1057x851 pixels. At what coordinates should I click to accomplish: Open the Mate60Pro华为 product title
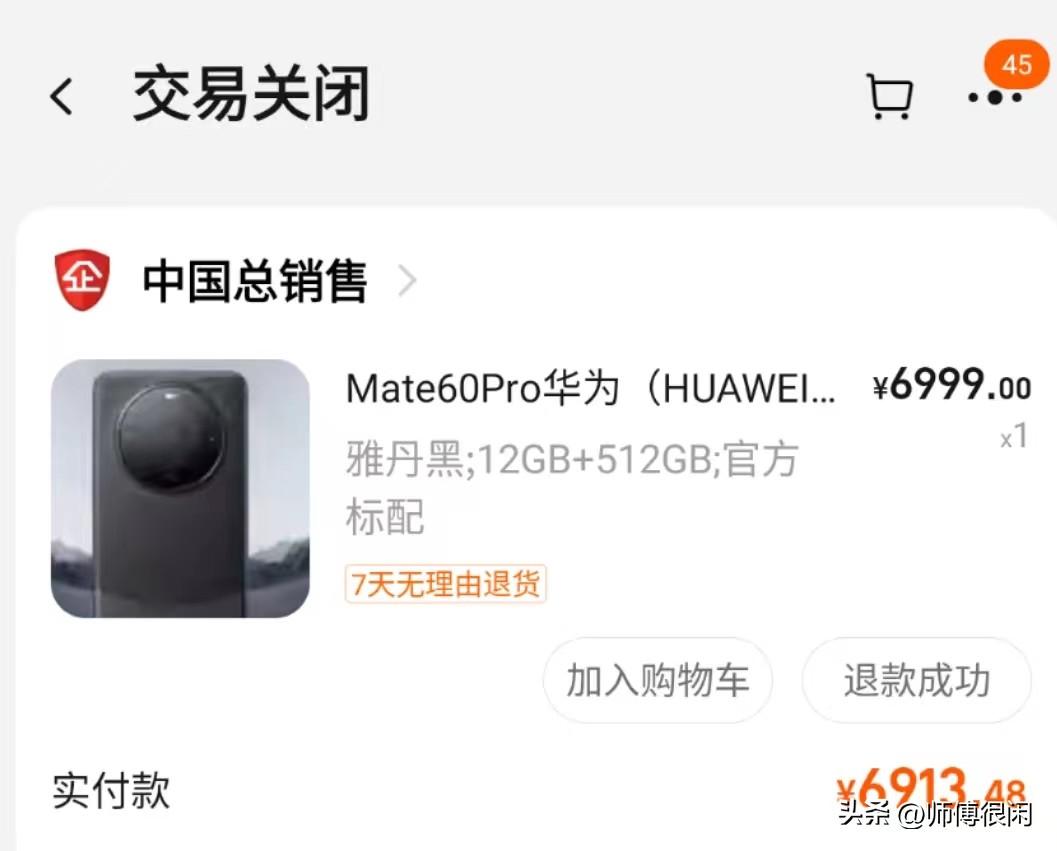[590, 388]
